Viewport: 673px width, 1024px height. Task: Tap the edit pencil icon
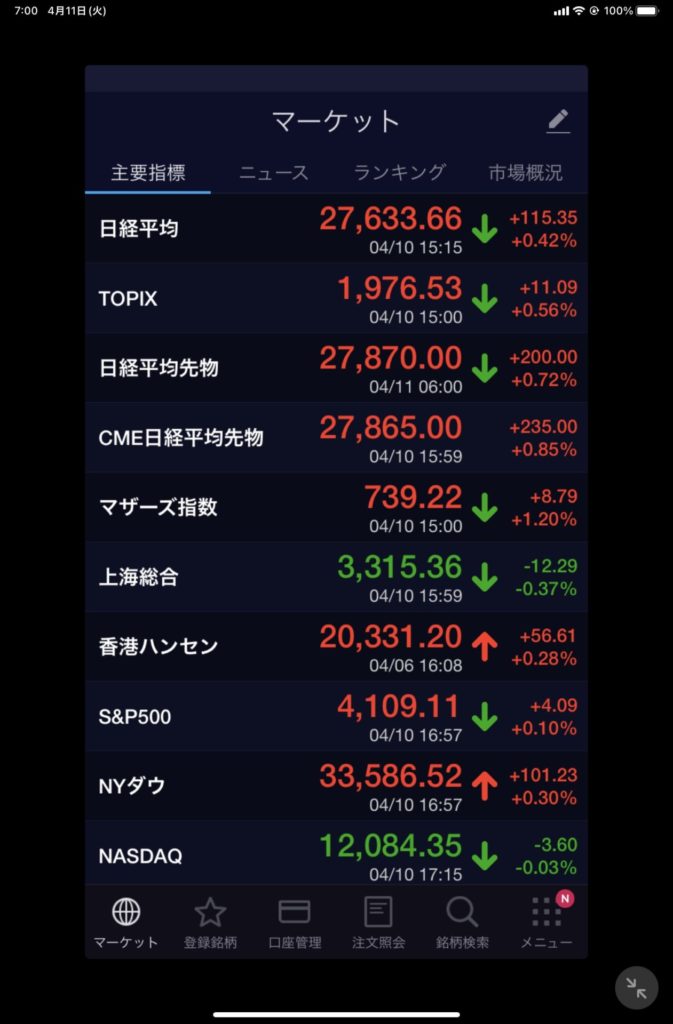tap(558, 122)
